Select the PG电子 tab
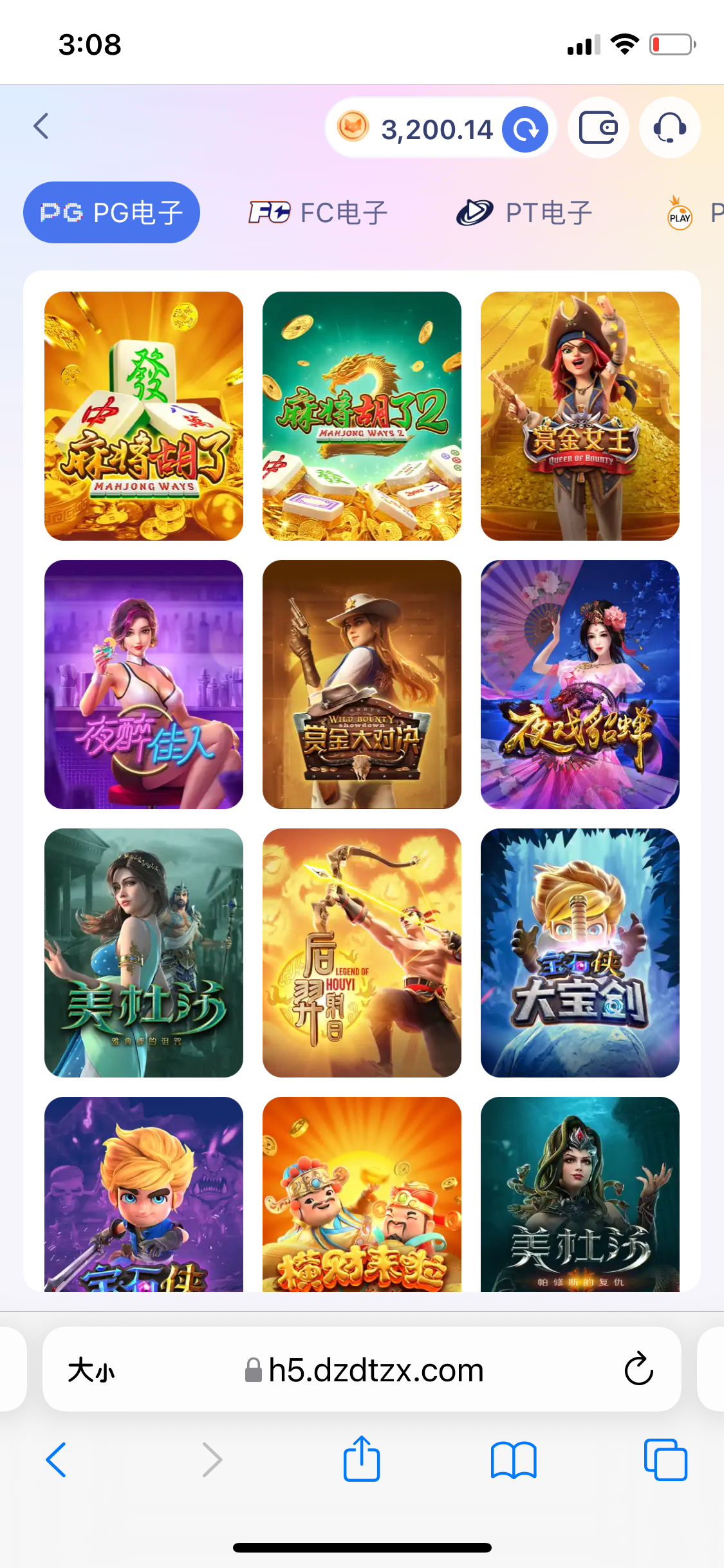This screenshot has width=724, height=1568. click(x=111, y=212)
